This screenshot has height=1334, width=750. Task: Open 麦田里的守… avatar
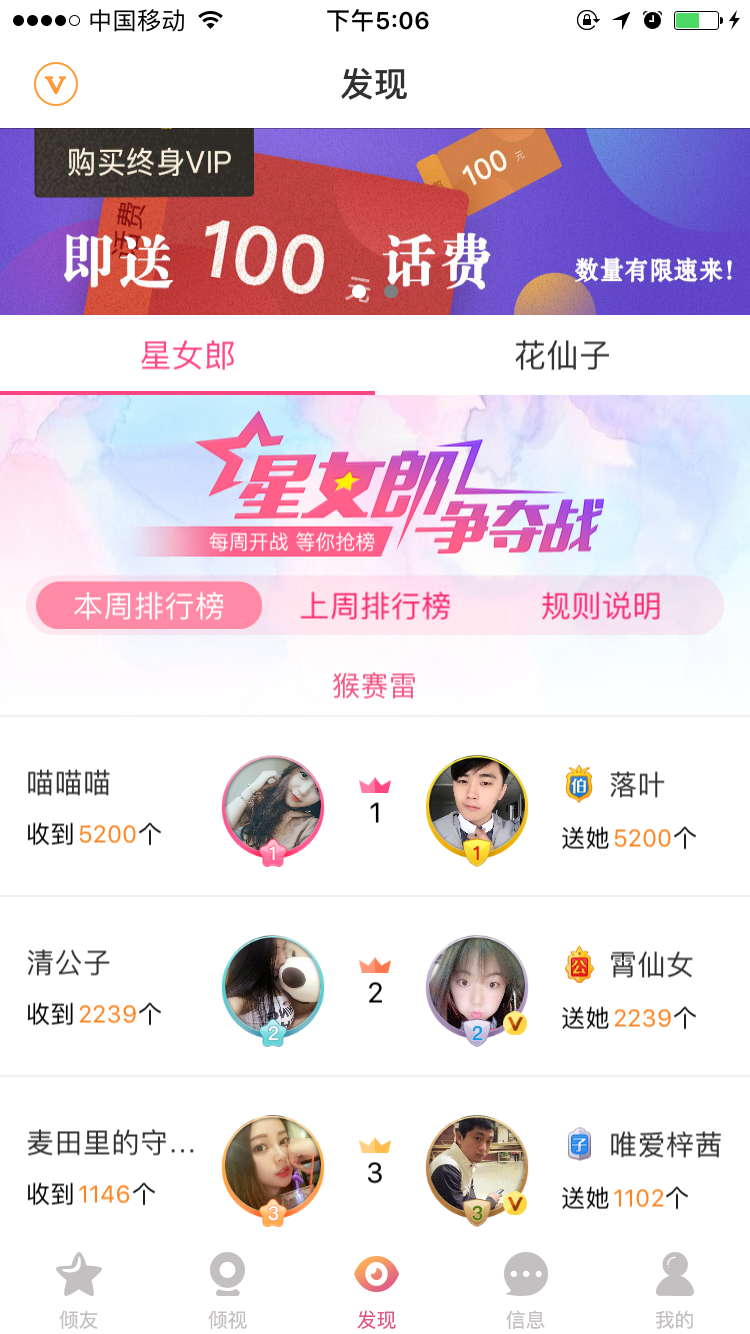(x=273, y=1166)
